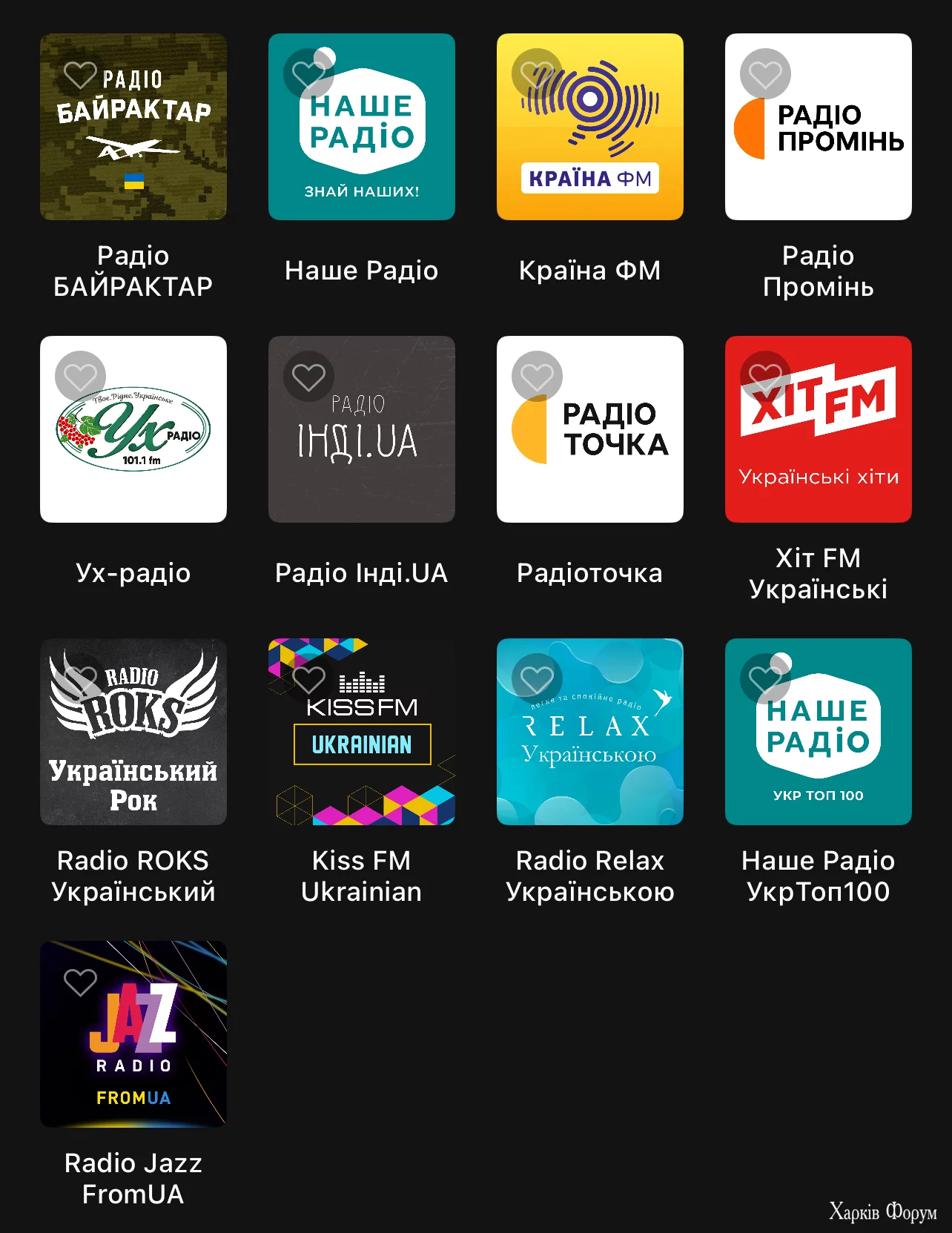Favorite Kiss FM Ukrainian with the heart
This screenshot has width=952, height=1233.
308,679
